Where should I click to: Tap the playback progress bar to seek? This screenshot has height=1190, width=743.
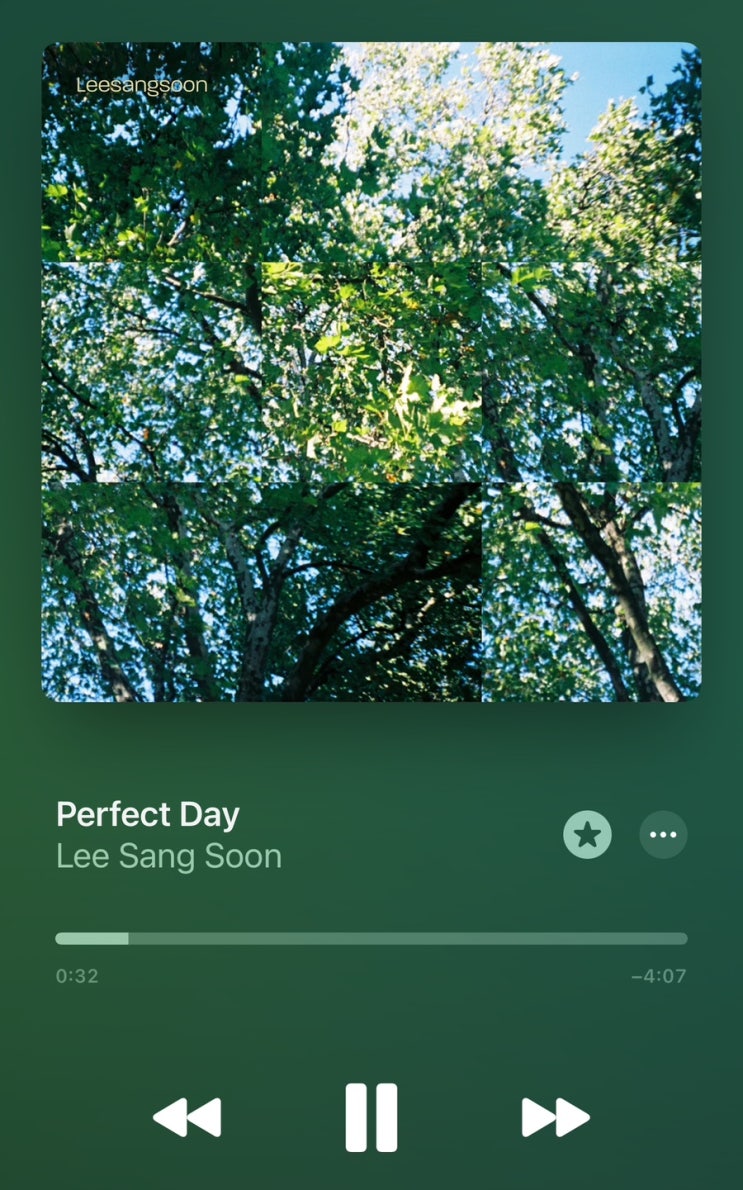(371, 939)
